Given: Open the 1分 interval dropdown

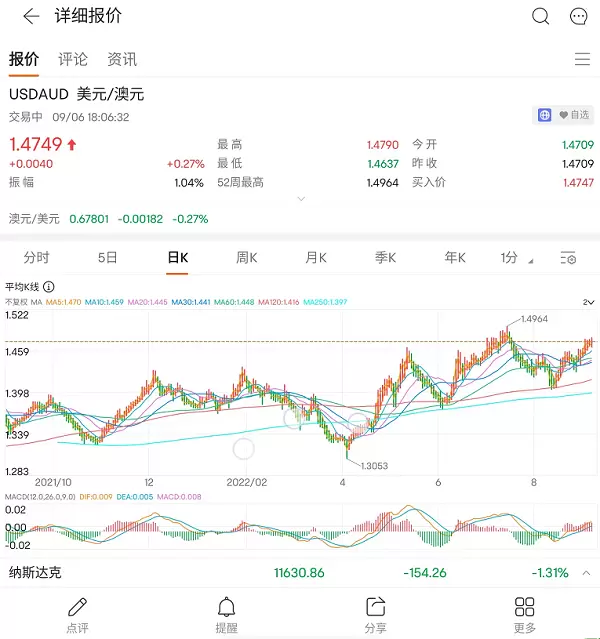Looking at the screenshot, I should tap(513, 257).
